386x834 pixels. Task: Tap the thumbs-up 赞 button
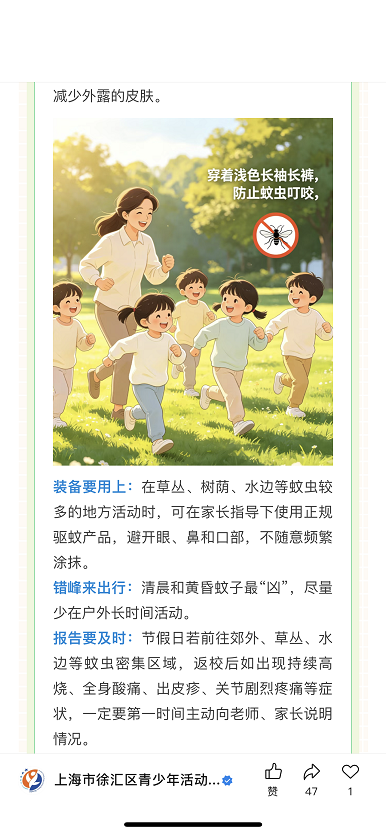coord(273,779)
